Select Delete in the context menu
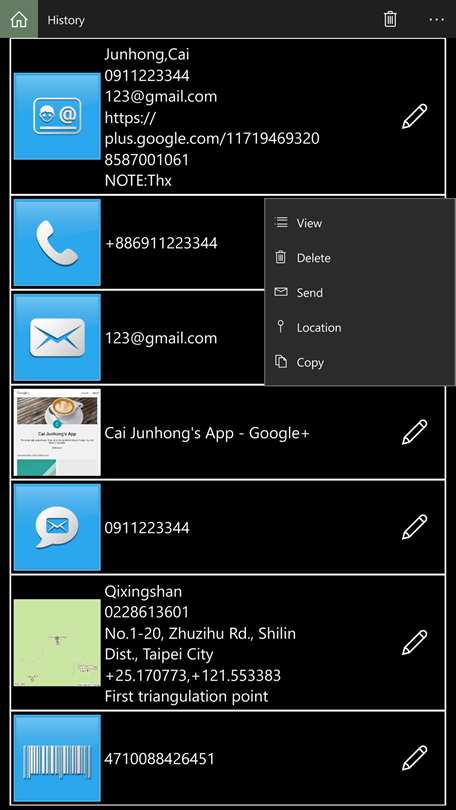 coord(359,257)
